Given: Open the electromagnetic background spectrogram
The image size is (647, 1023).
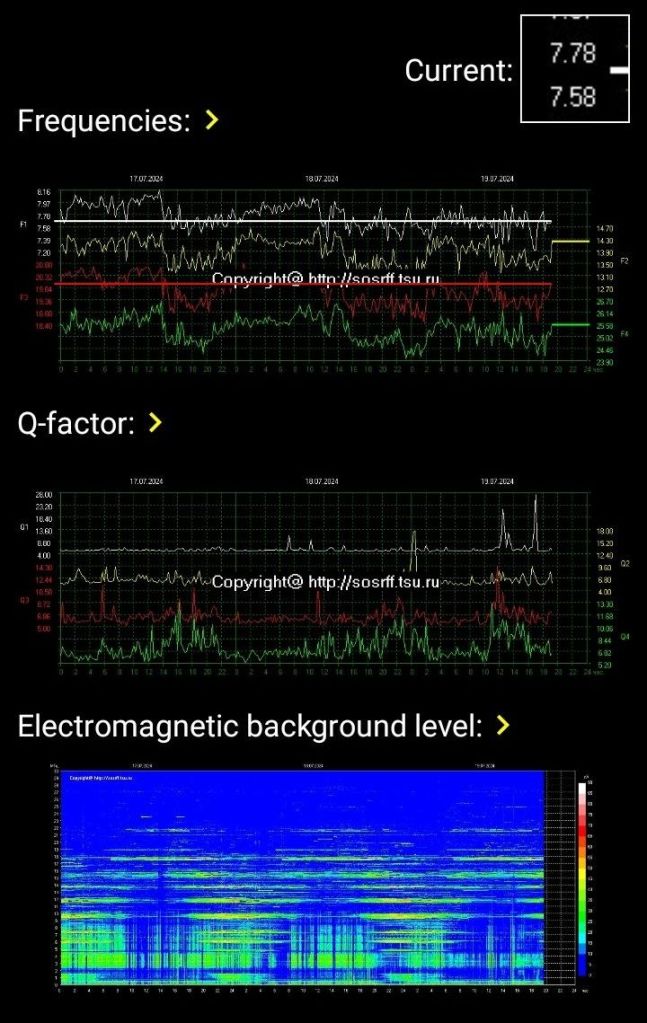Looking at the screenshot, I should point(323,877).
